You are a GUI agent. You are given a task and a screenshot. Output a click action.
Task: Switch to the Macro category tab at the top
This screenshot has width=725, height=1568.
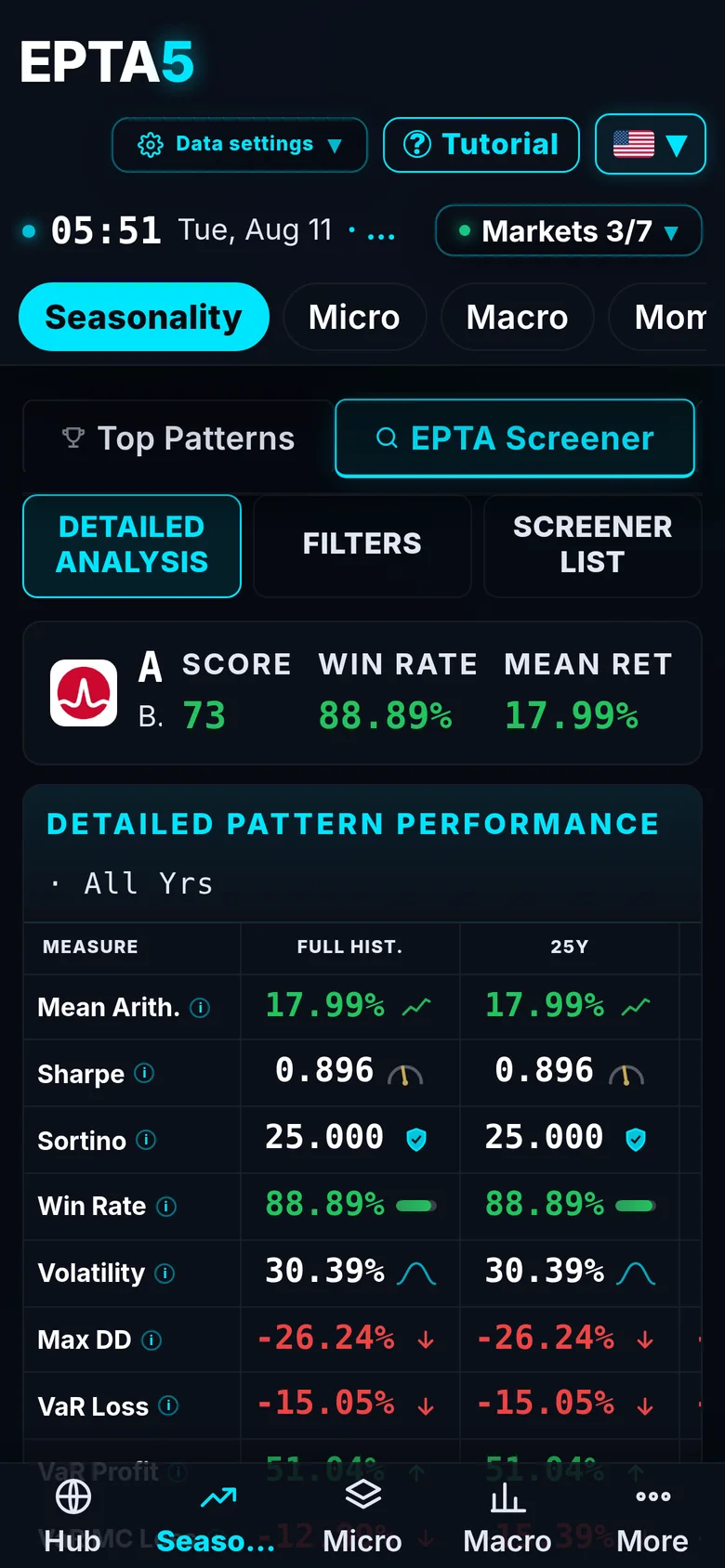[517, 317]
